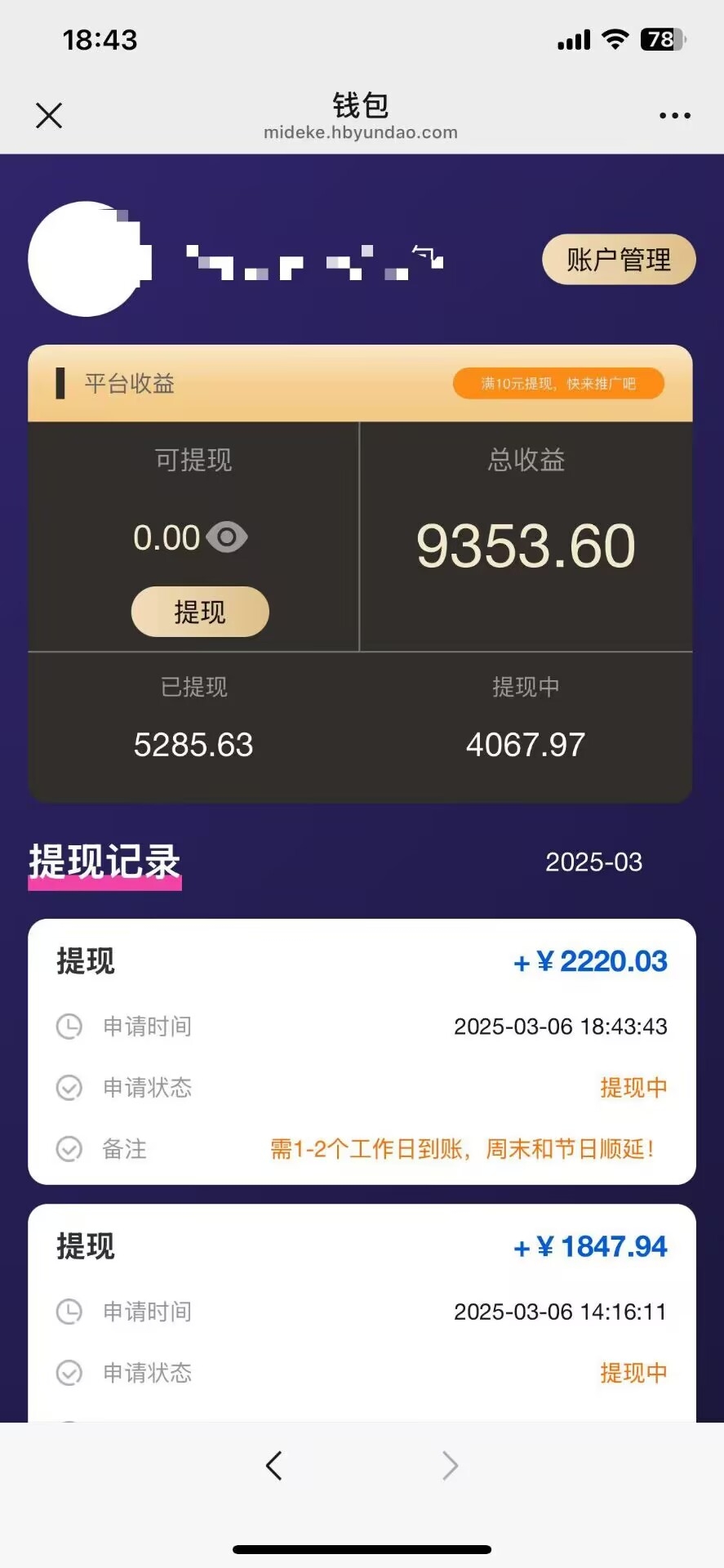Toggle visibility of the 可提现 balance
The width and height of the screenshot is (724, 1568).
pyautogui.click(x=227, y=537)
